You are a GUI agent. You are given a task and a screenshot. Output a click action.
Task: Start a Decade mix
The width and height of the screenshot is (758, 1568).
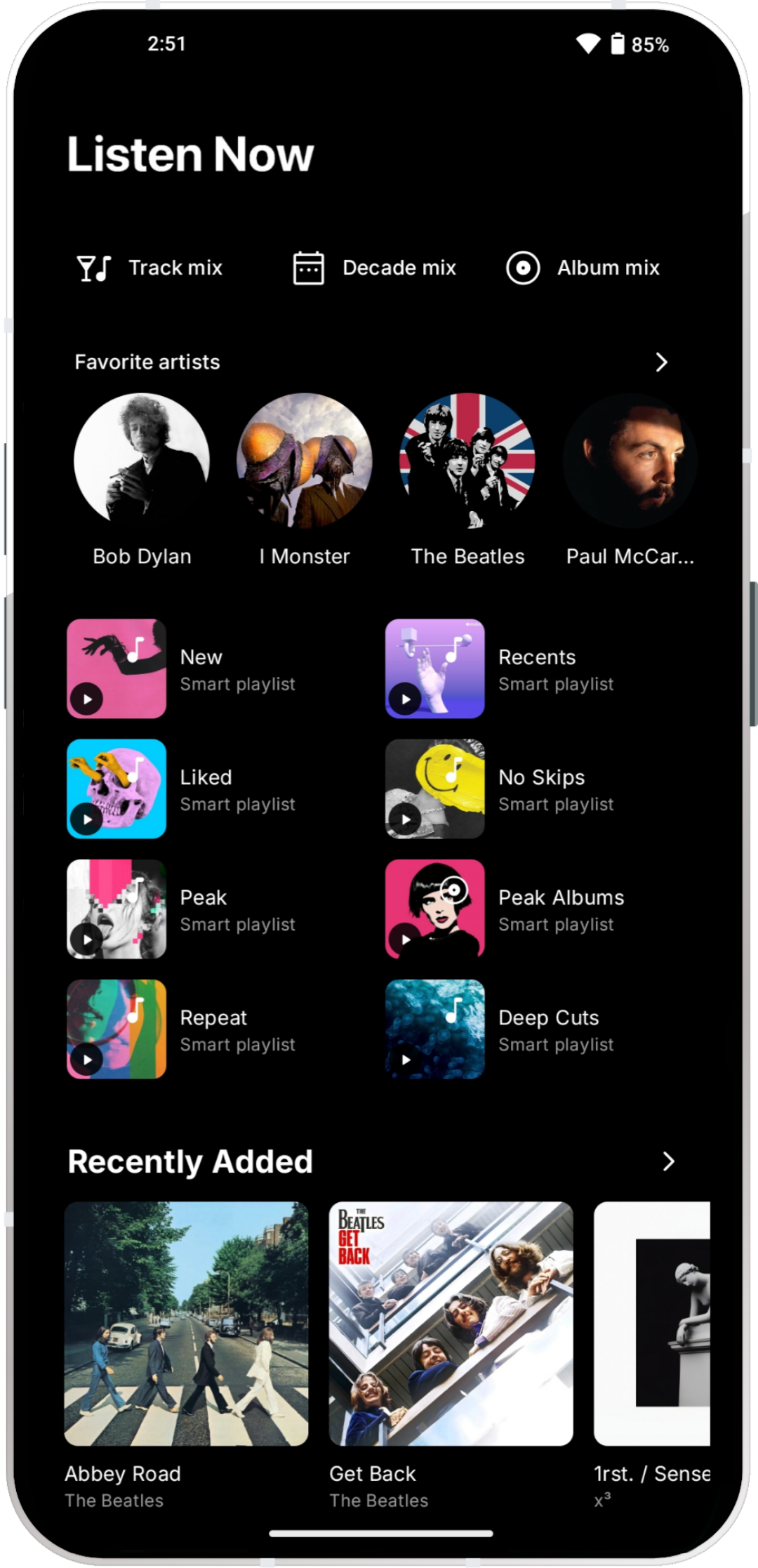click(x=374, y=268)
